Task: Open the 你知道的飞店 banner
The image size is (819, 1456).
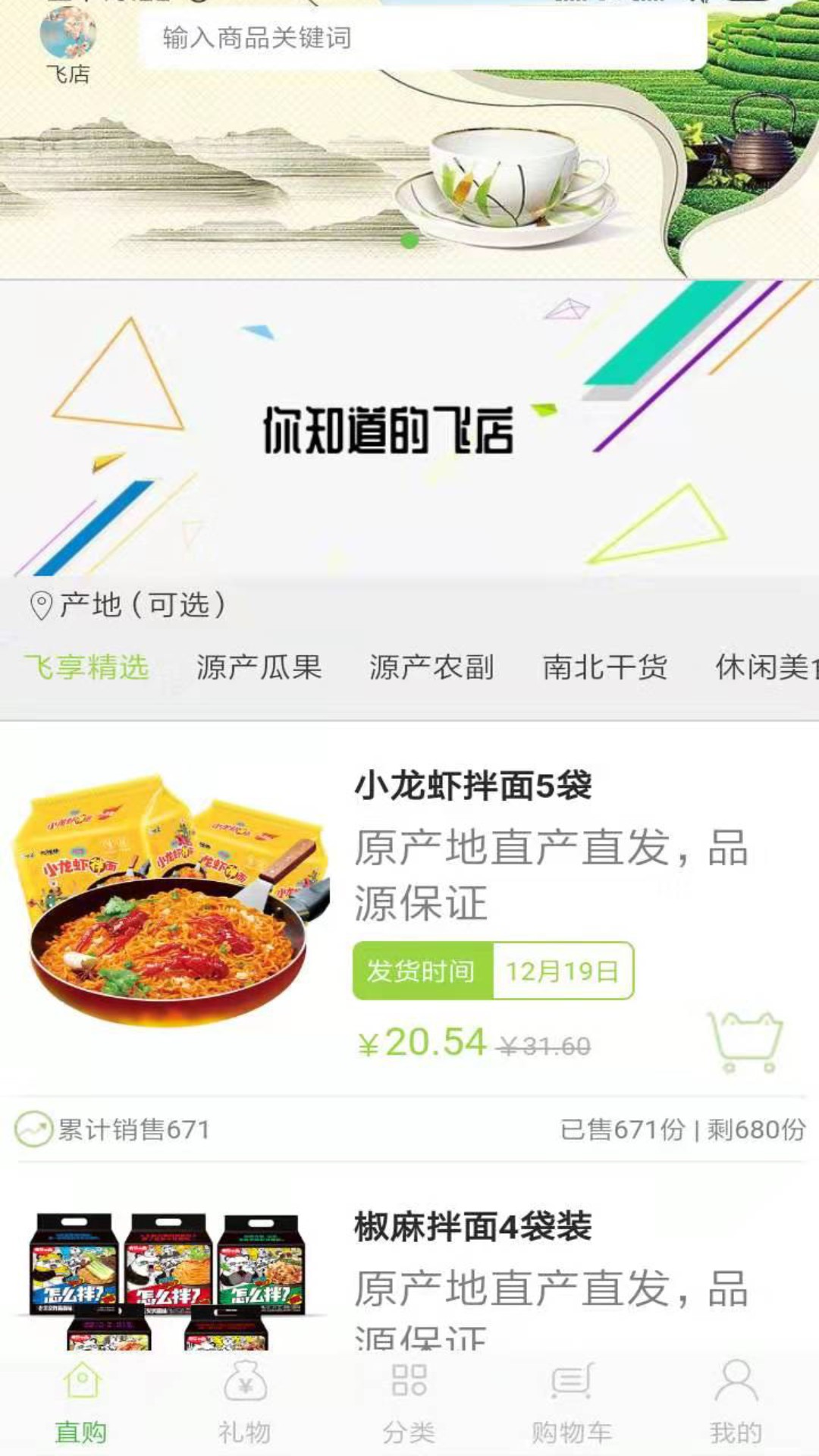Action: coord(409,429)
